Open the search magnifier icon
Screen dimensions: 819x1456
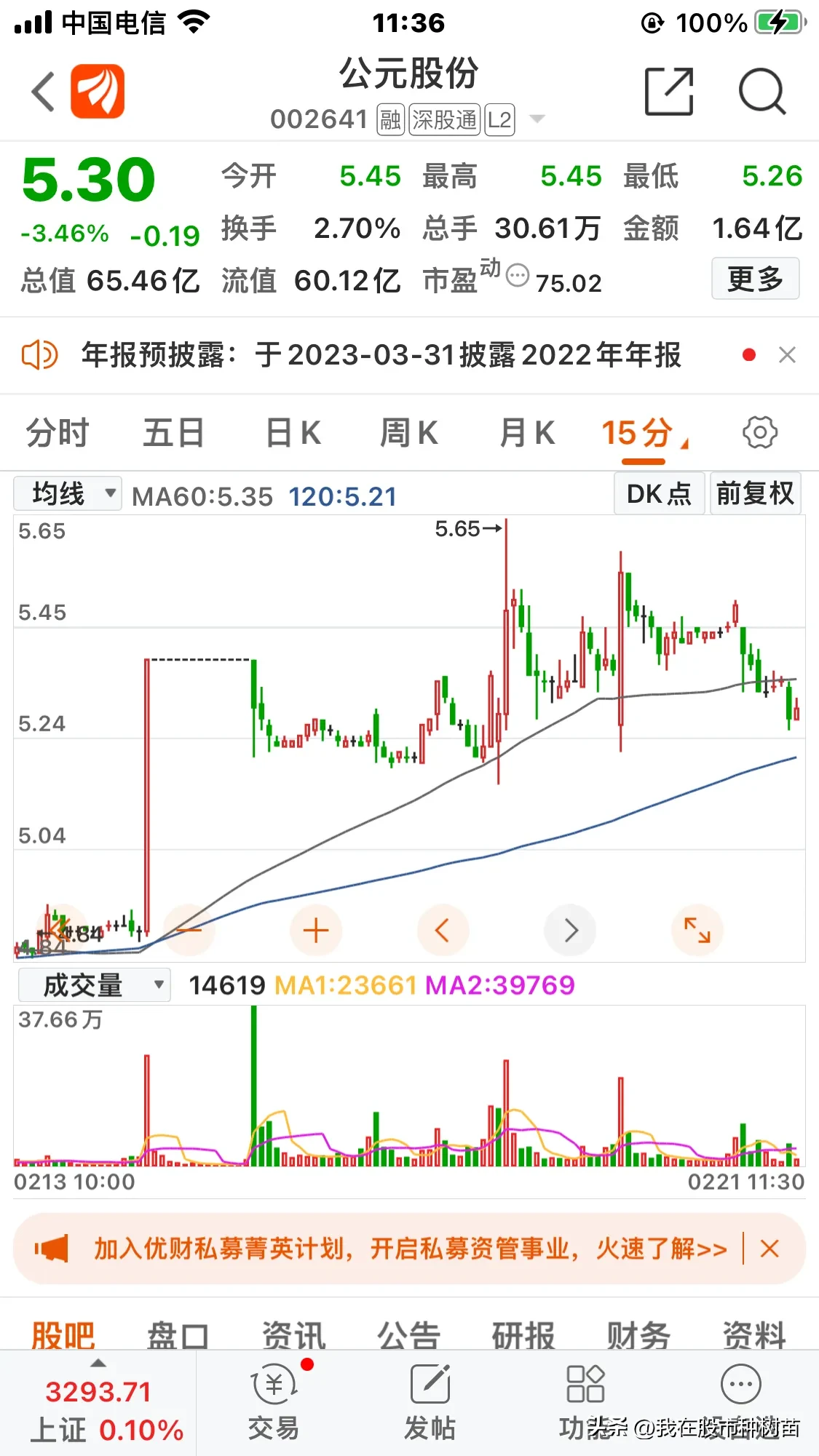click(x=761, y=92)
